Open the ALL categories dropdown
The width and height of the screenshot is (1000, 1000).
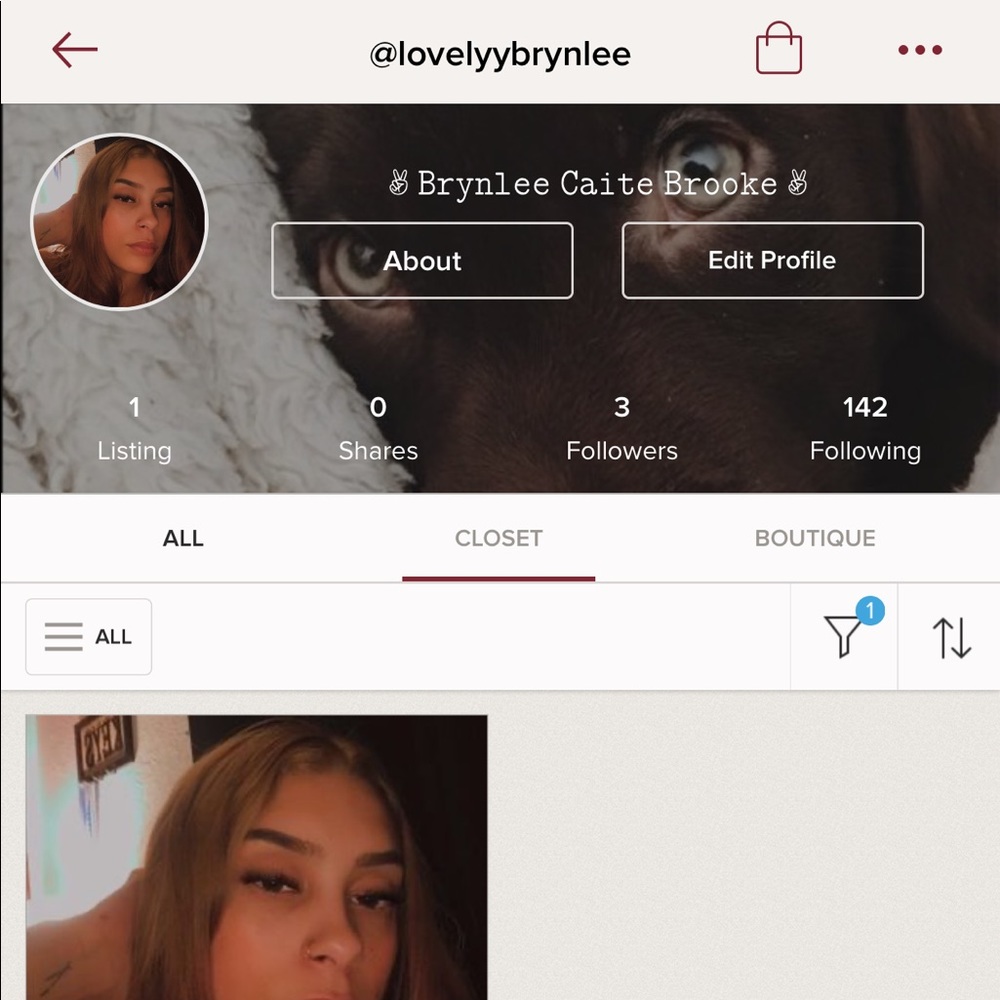tap(89, 637)
